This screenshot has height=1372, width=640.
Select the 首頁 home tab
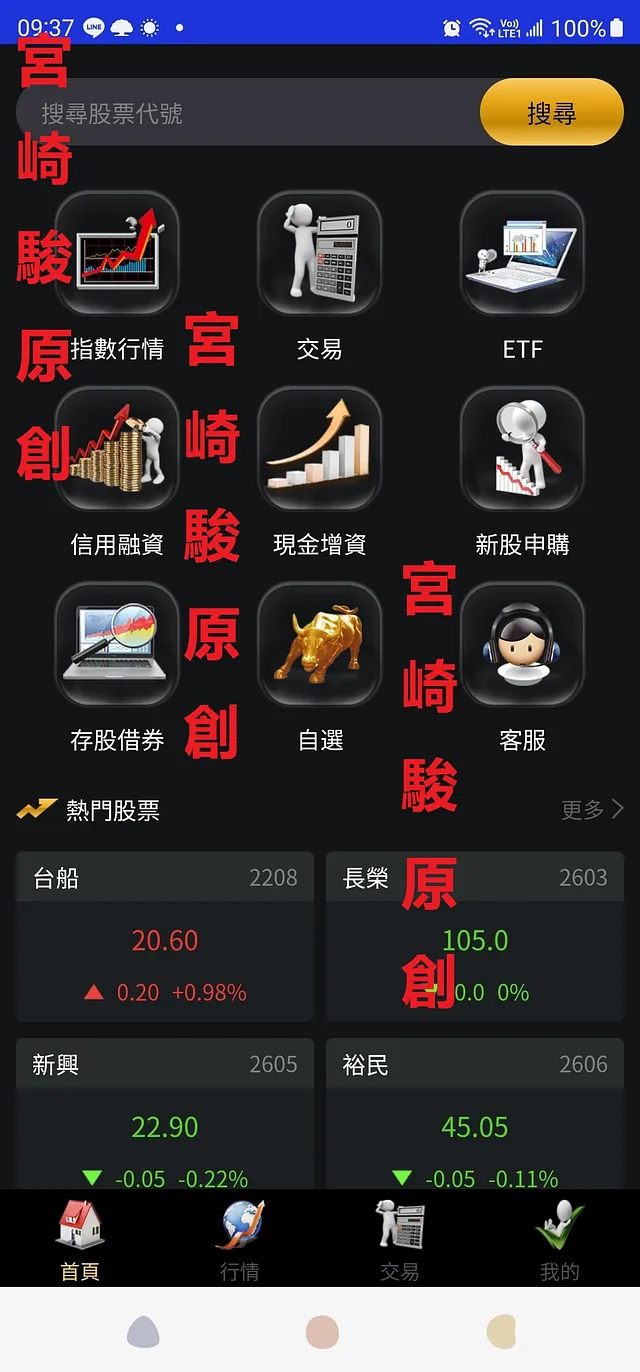pyautogui.click(x=80, y=1240)
